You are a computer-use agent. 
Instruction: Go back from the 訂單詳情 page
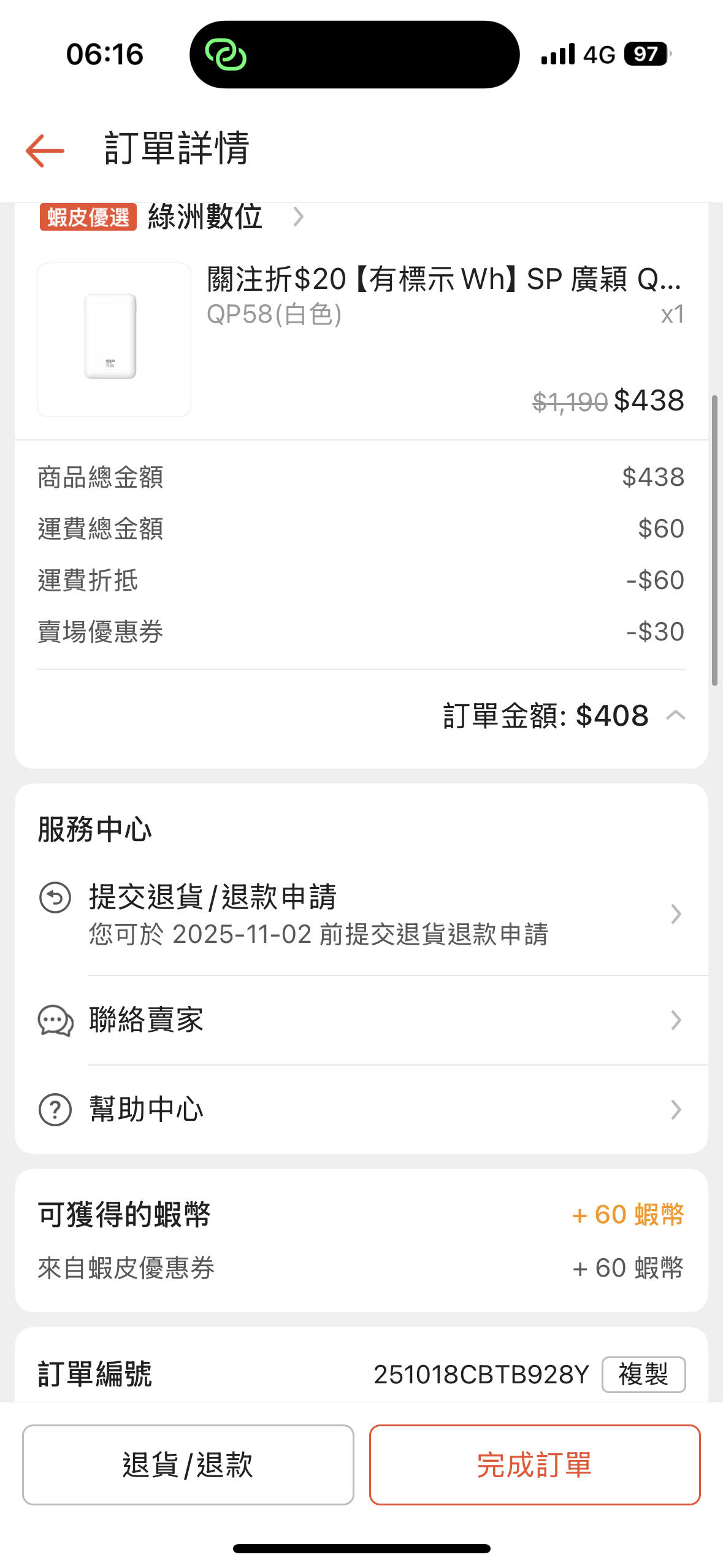pyautogui.click(x=45, y=150)
